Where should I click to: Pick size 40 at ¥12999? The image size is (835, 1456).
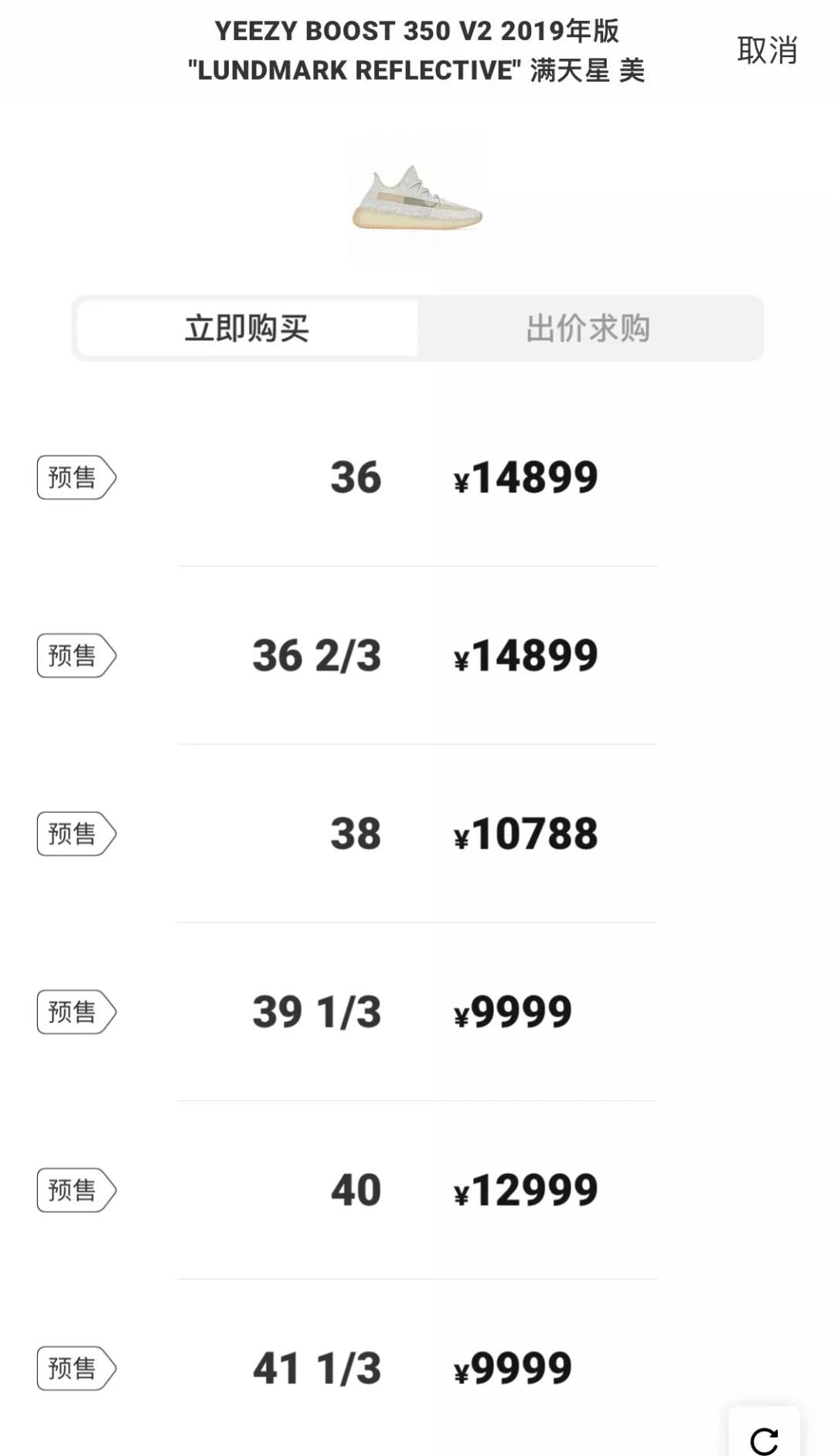(417, 1190)
